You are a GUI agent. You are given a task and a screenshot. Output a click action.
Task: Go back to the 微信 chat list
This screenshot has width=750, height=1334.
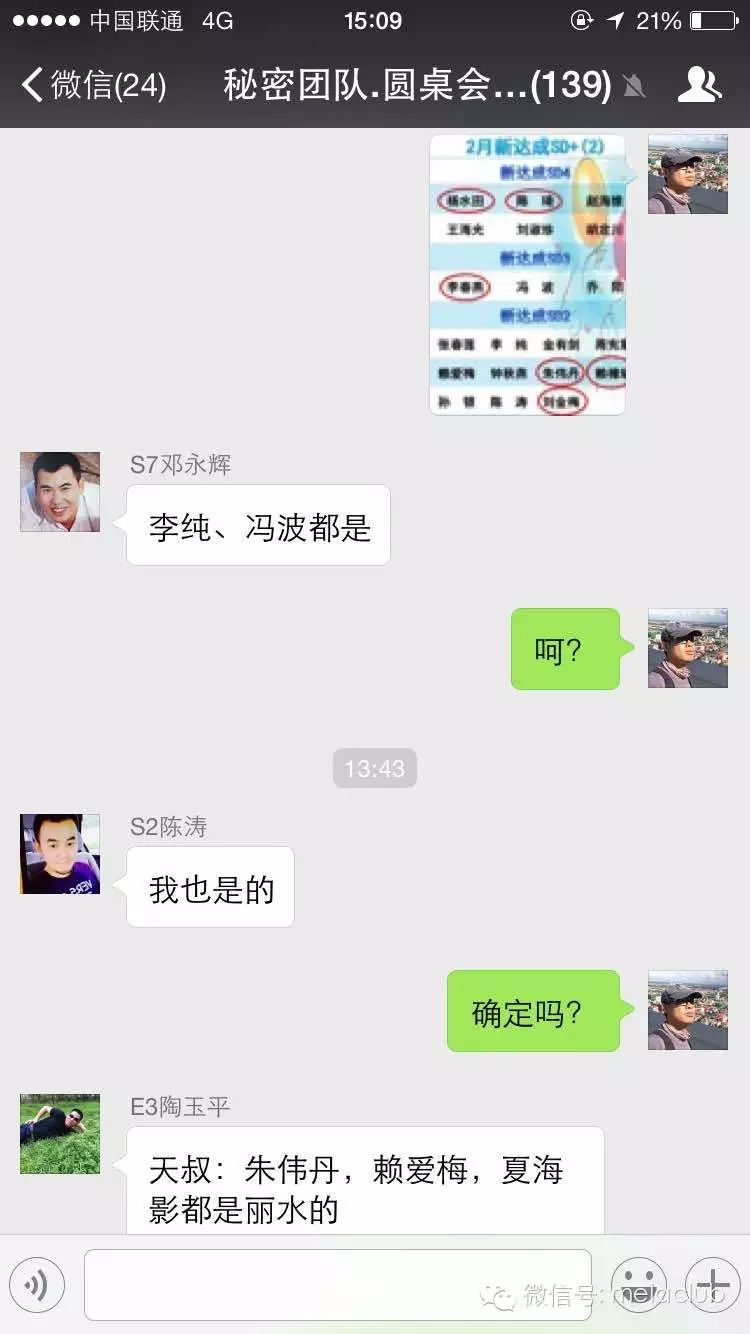92,85
